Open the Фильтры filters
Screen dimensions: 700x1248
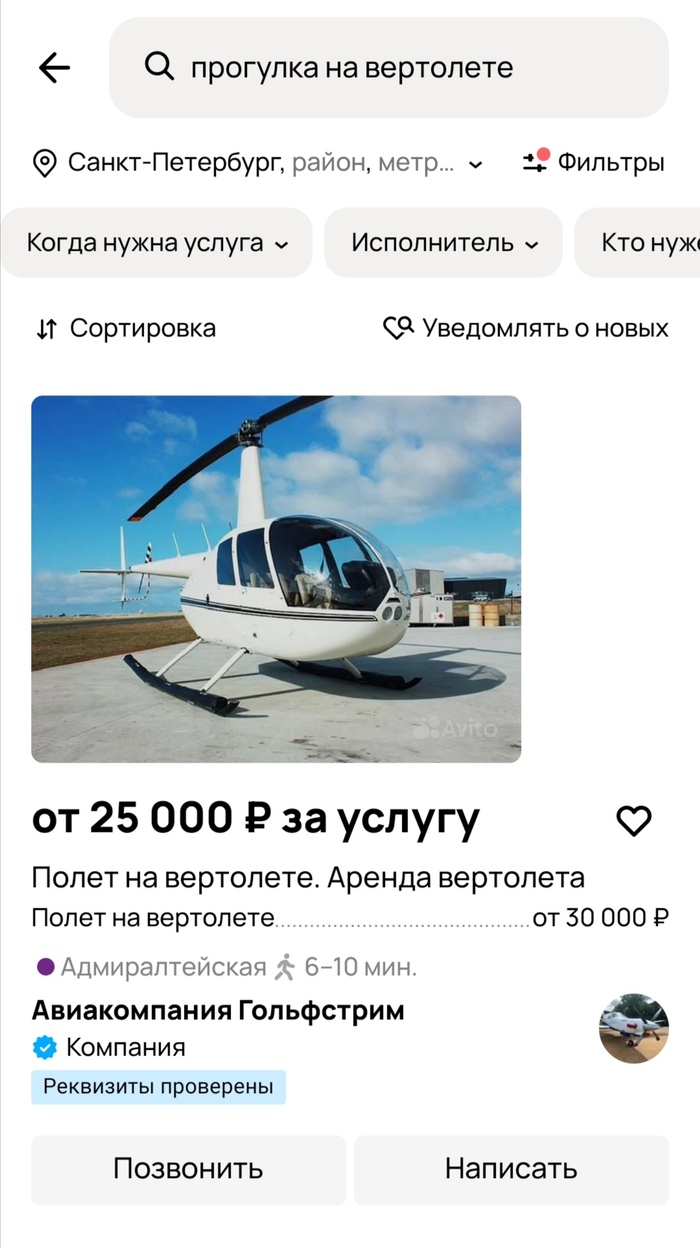594,162
